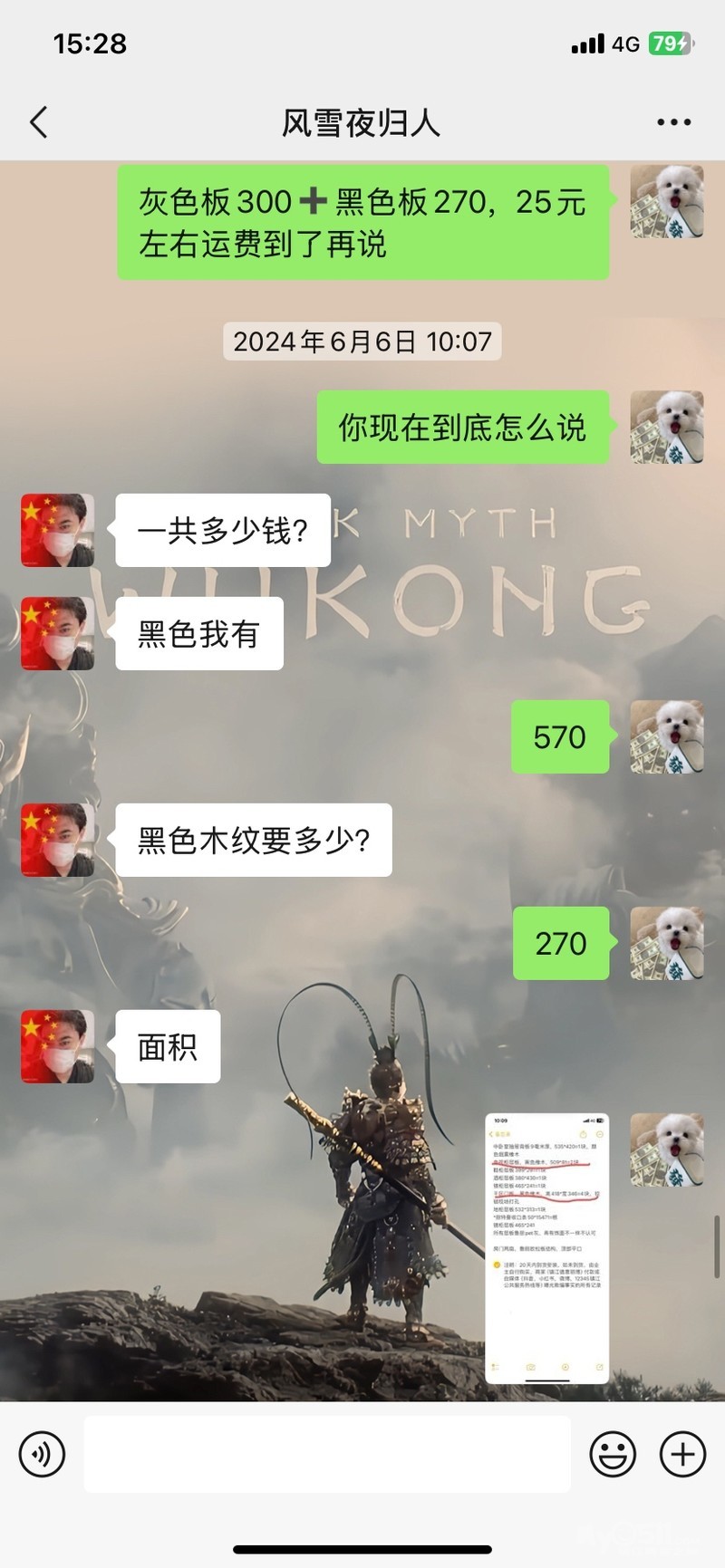The width and height of the screenshot is (725, 1568).
Task: Open the sent notes screenshot image
Action: (547, 1249)
